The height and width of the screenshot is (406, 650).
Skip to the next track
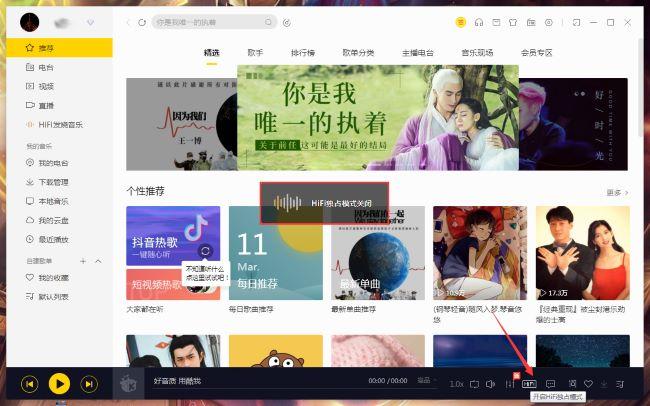pyautogui.click(x=89, y=383)
